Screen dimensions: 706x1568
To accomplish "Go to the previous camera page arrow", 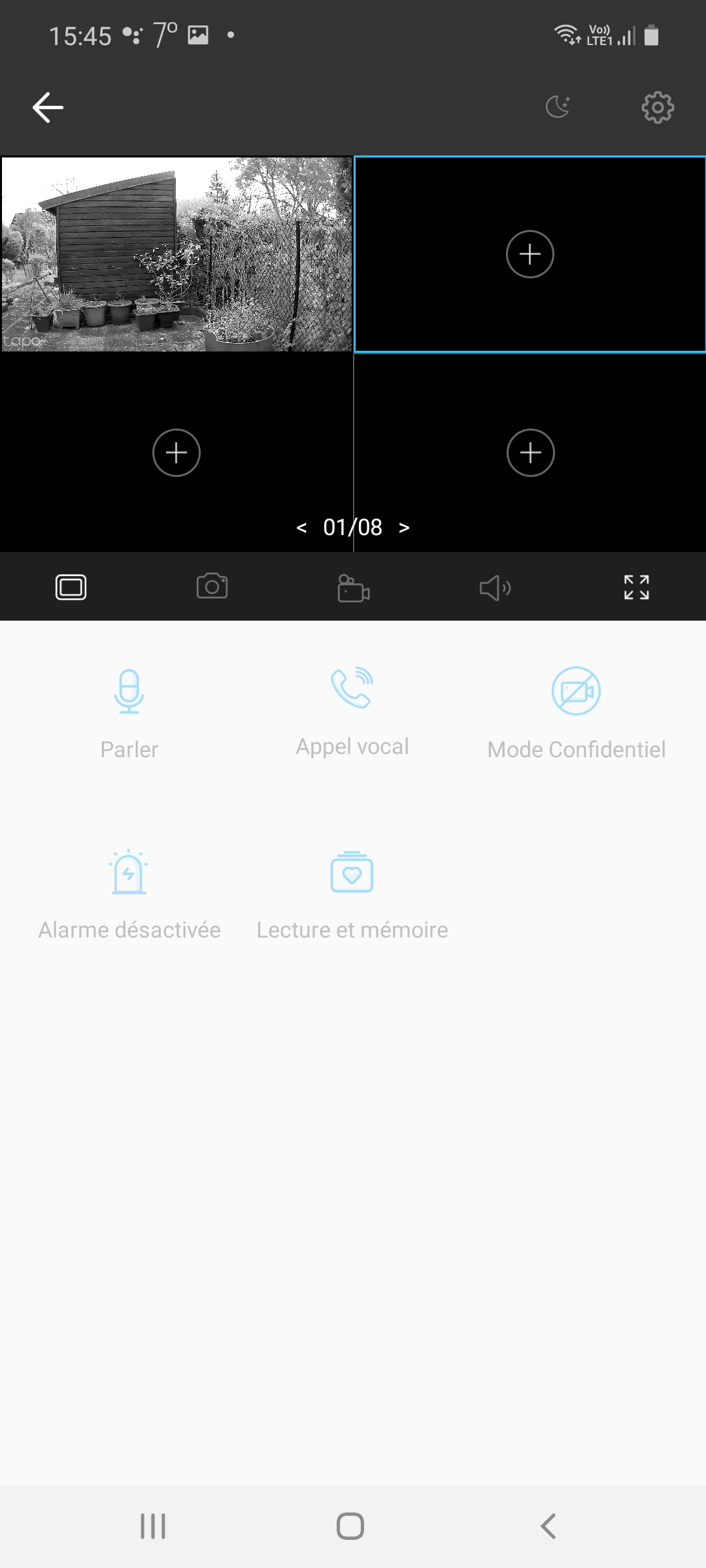I will 301,528.
